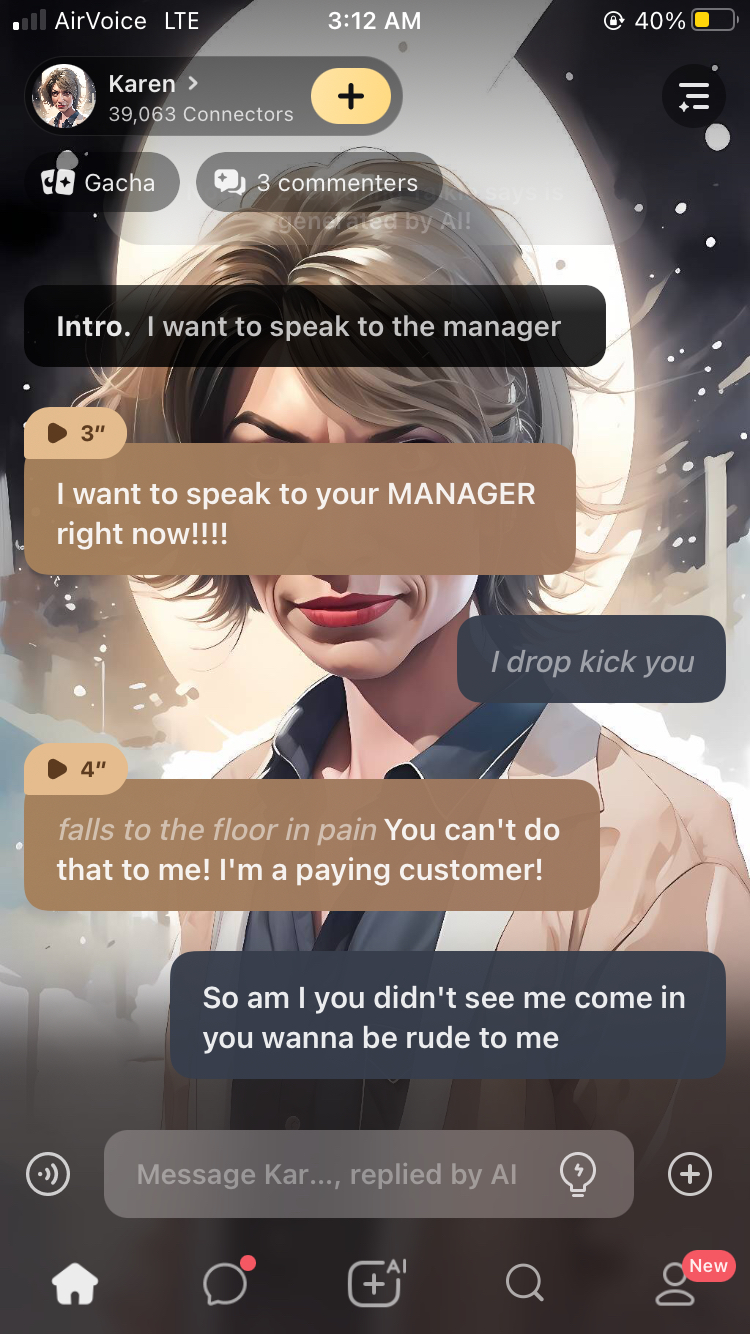Image resolution: width=750 pixels, height=1334 pixels.
Task: Tap the voice call icon beside message box
Action: [x=48, y=1174]
